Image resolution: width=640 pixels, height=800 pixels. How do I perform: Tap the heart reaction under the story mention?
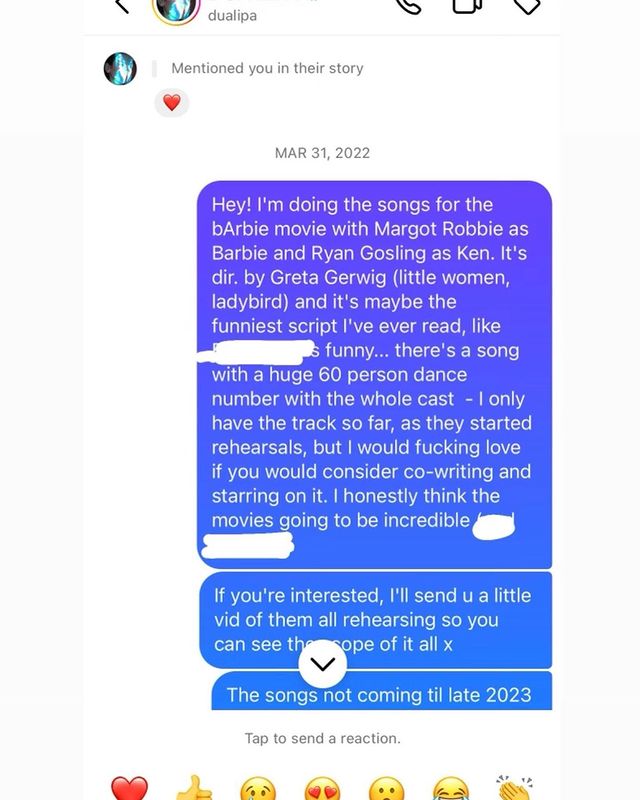(171, 102)
